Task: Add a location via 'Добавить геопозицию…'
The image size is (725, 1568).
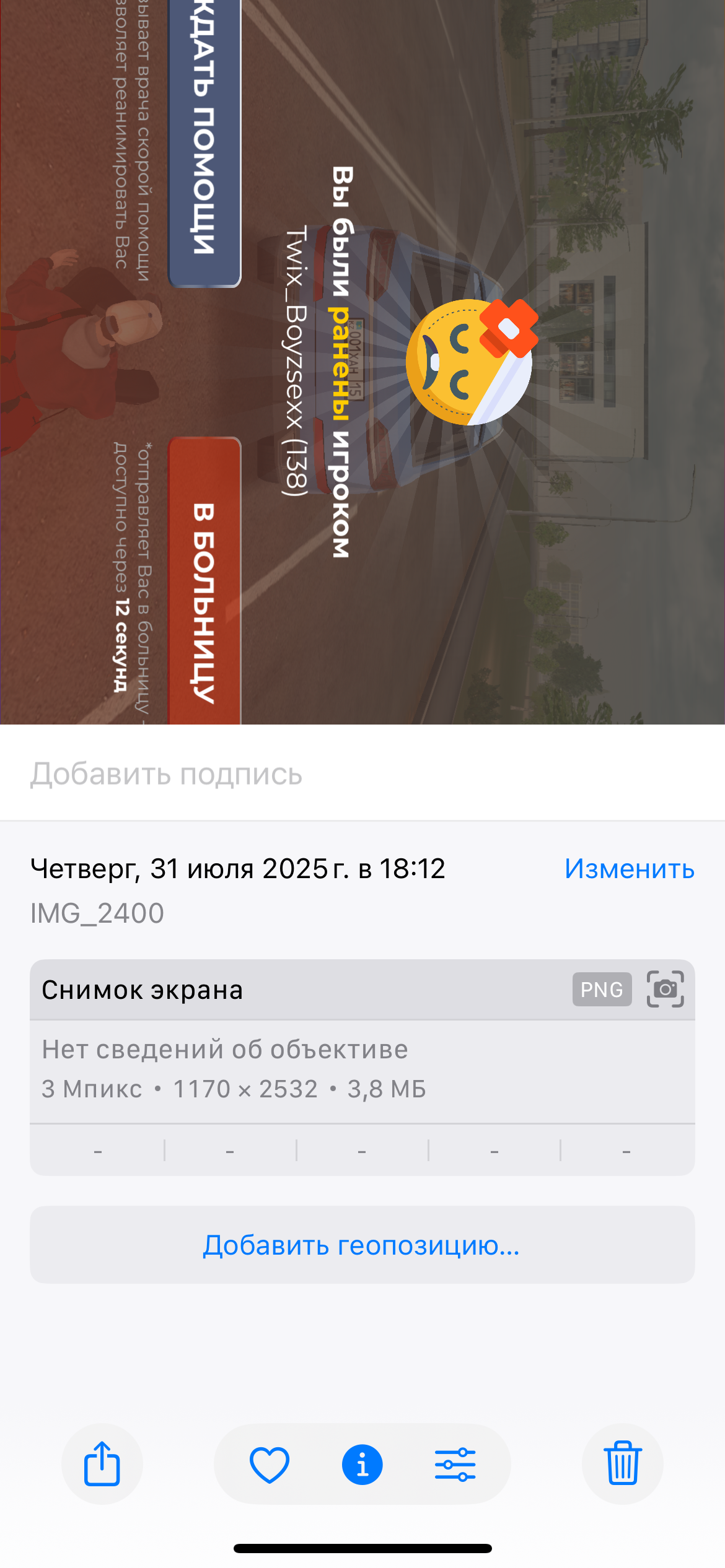Action: (x=362, y=1245)
